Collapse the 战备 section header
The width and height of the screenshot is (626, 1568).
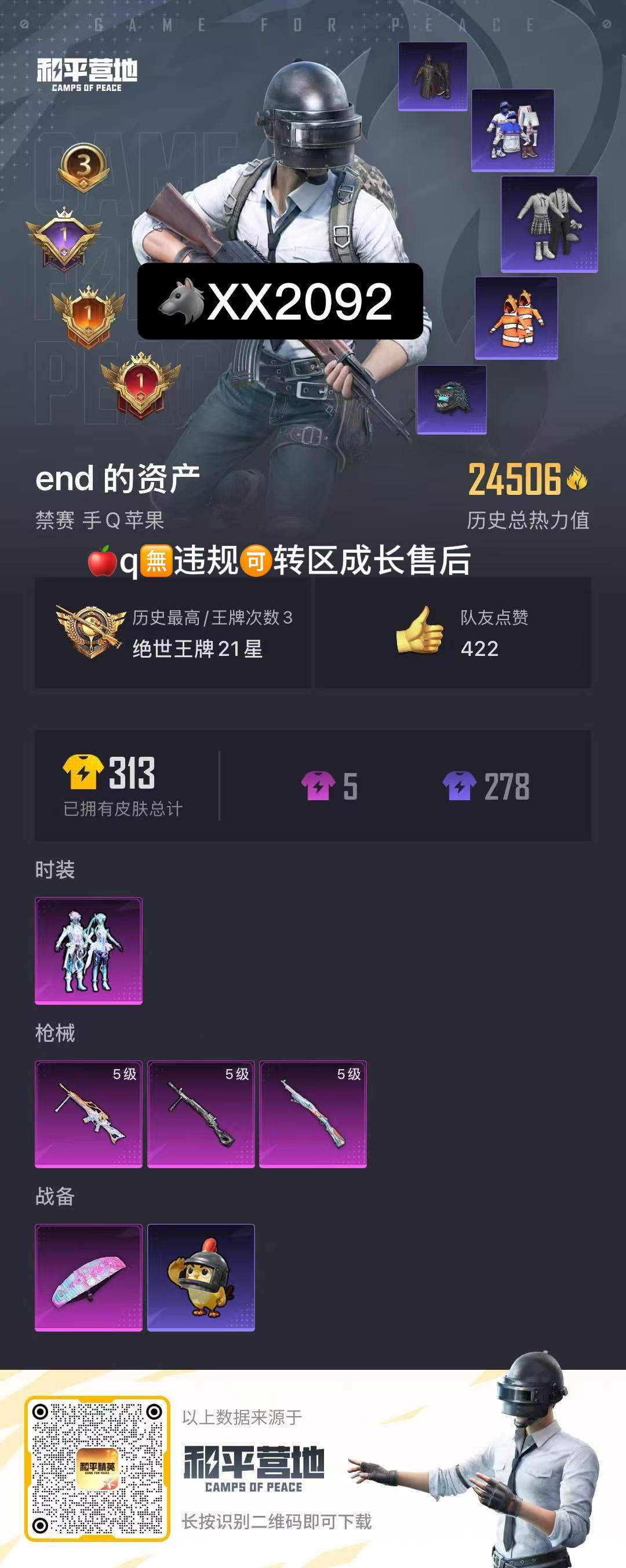coord(53,1195)
